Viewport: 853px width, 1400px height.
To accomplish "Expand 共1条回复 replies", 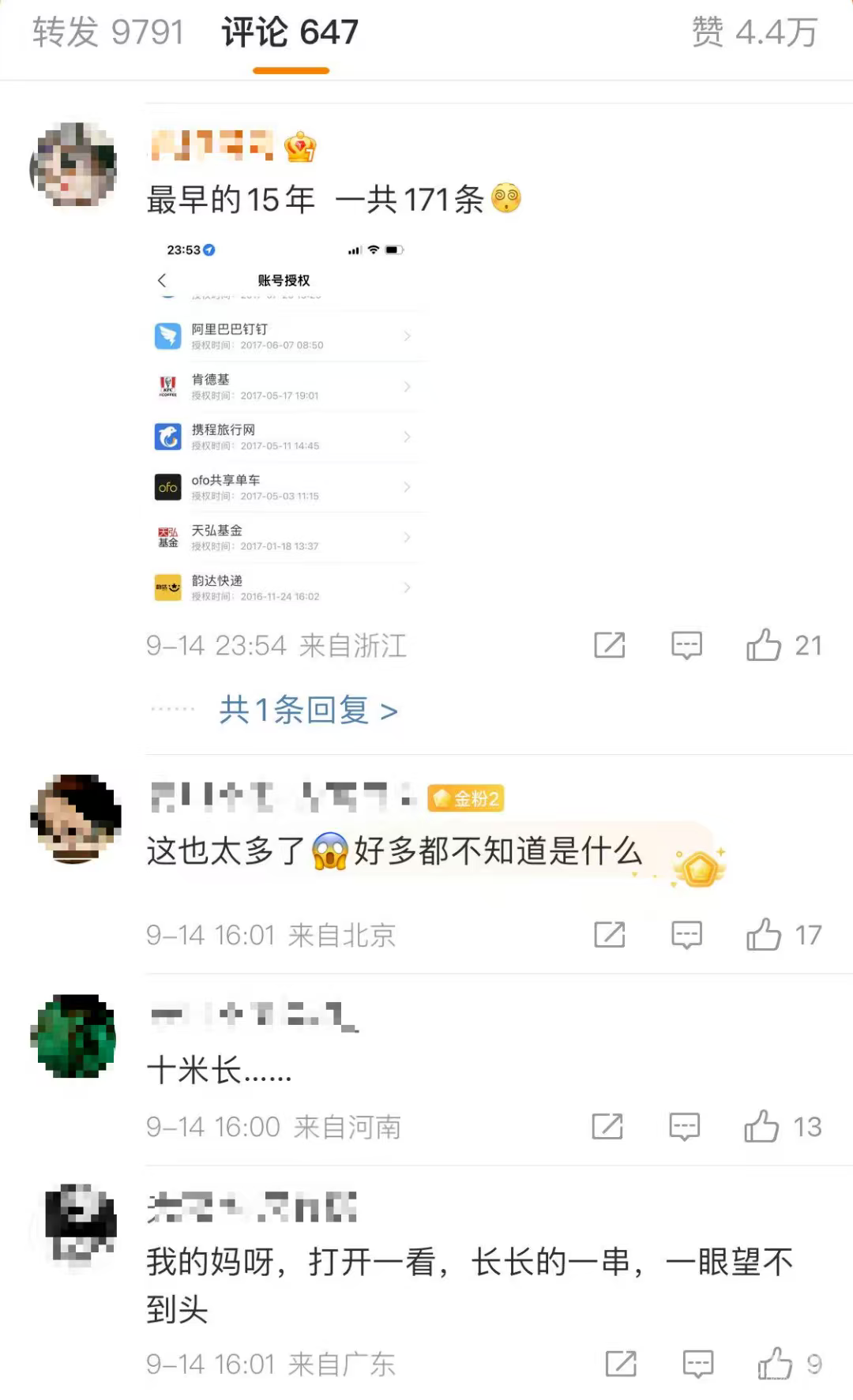I will coord(308,710).
